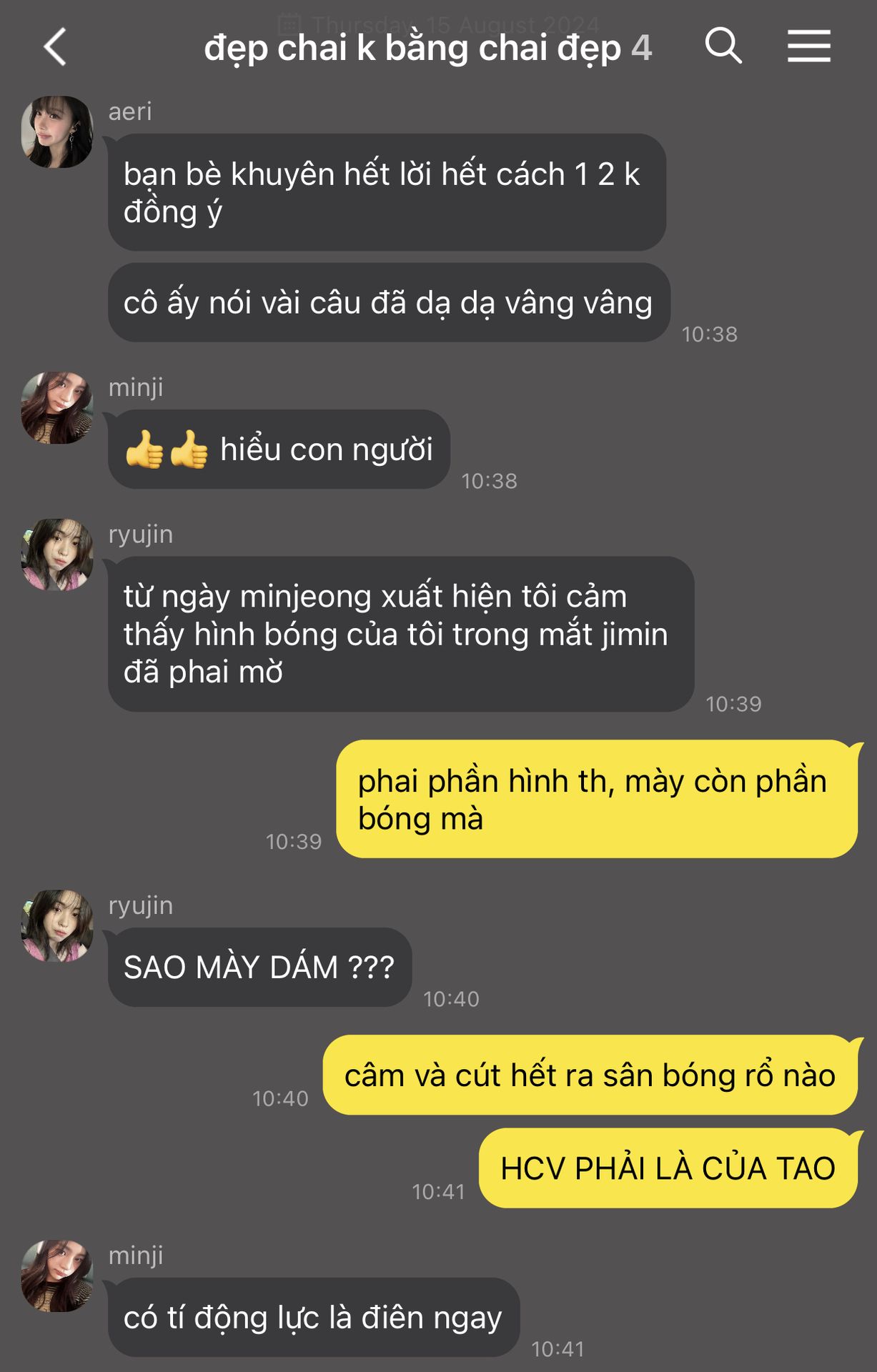Open minji's avatar beside 'có tí động lực'
Image resolution: width=877 pixels, height=1372 pixels.
click(57, 1276)
